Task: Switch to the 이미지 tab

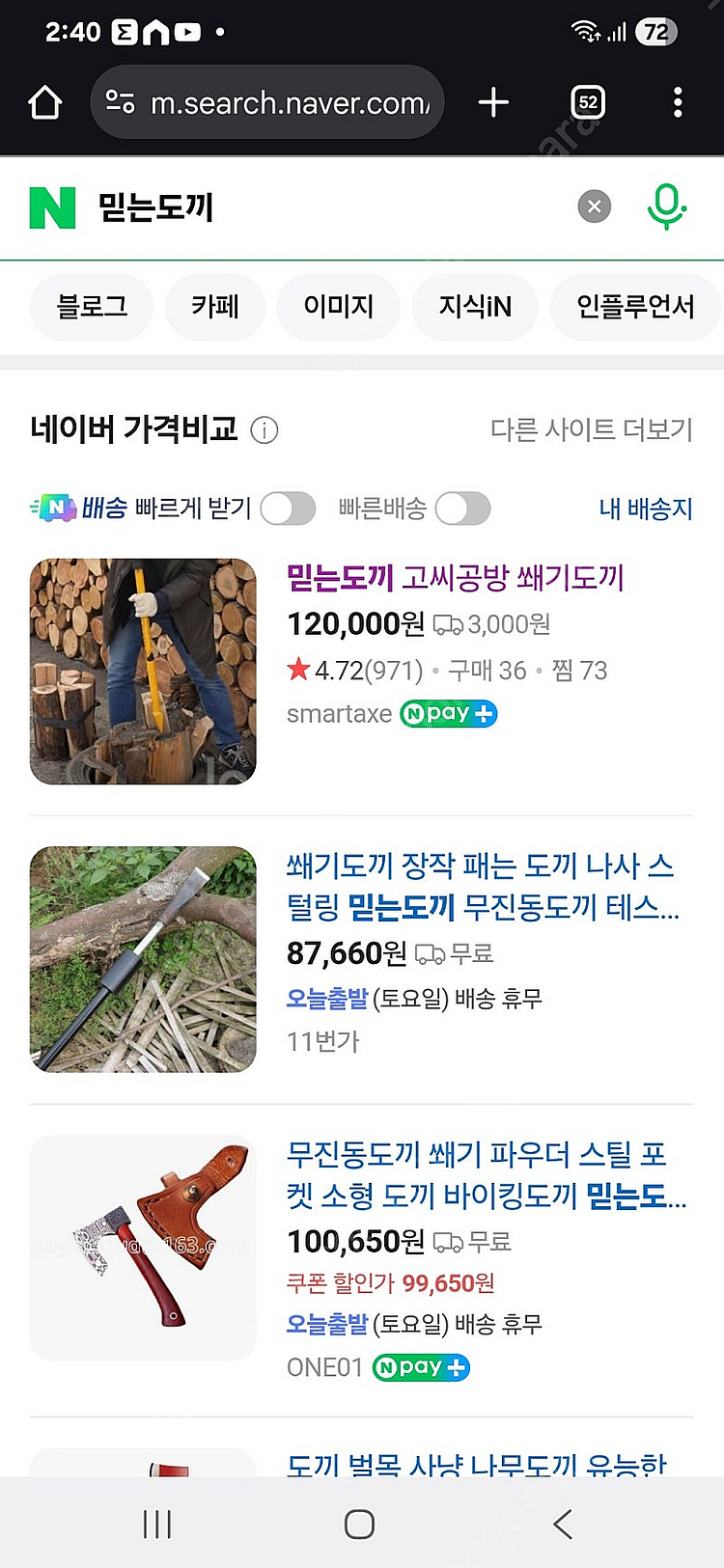Action: (338, 307)
